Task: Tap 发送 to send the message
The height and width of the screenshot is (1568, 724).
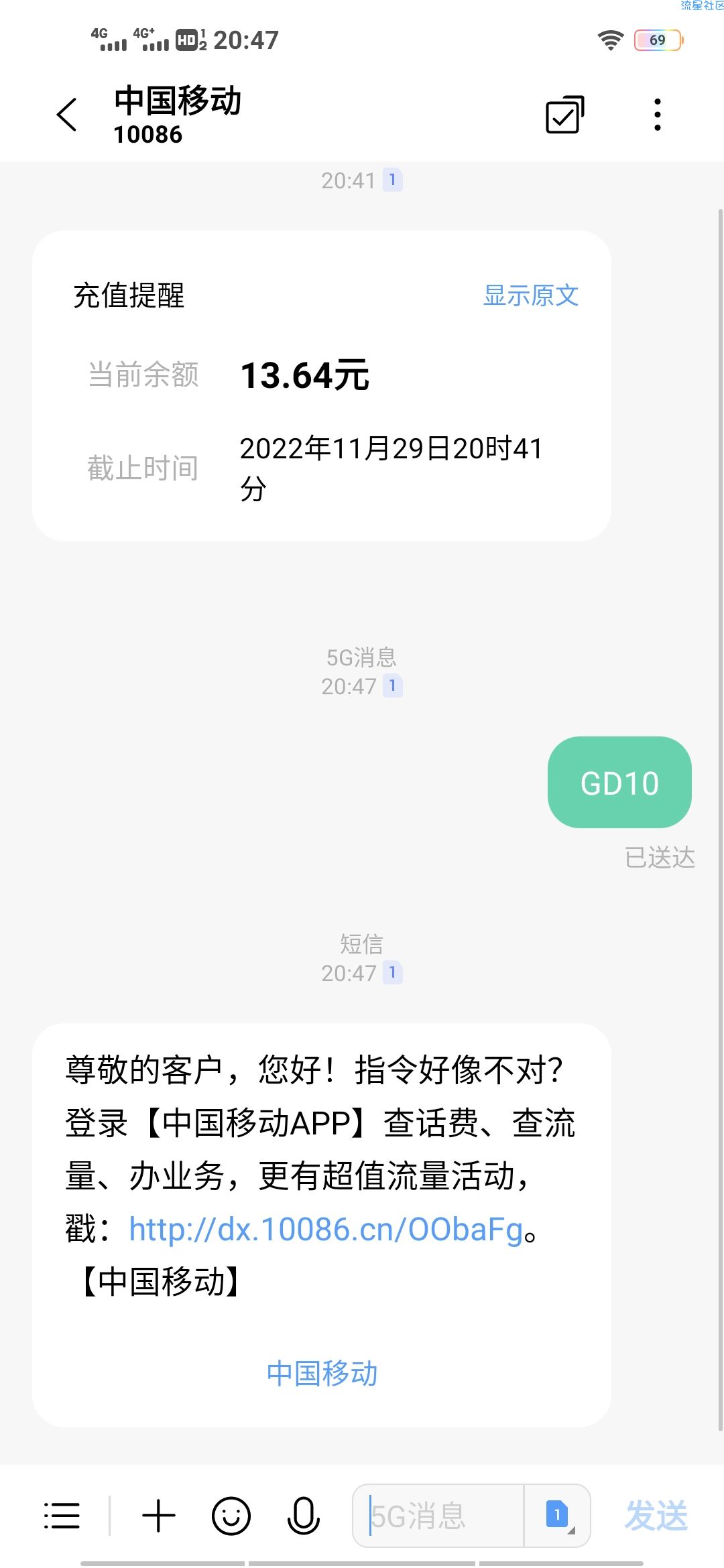Action: coord(657,1516)
